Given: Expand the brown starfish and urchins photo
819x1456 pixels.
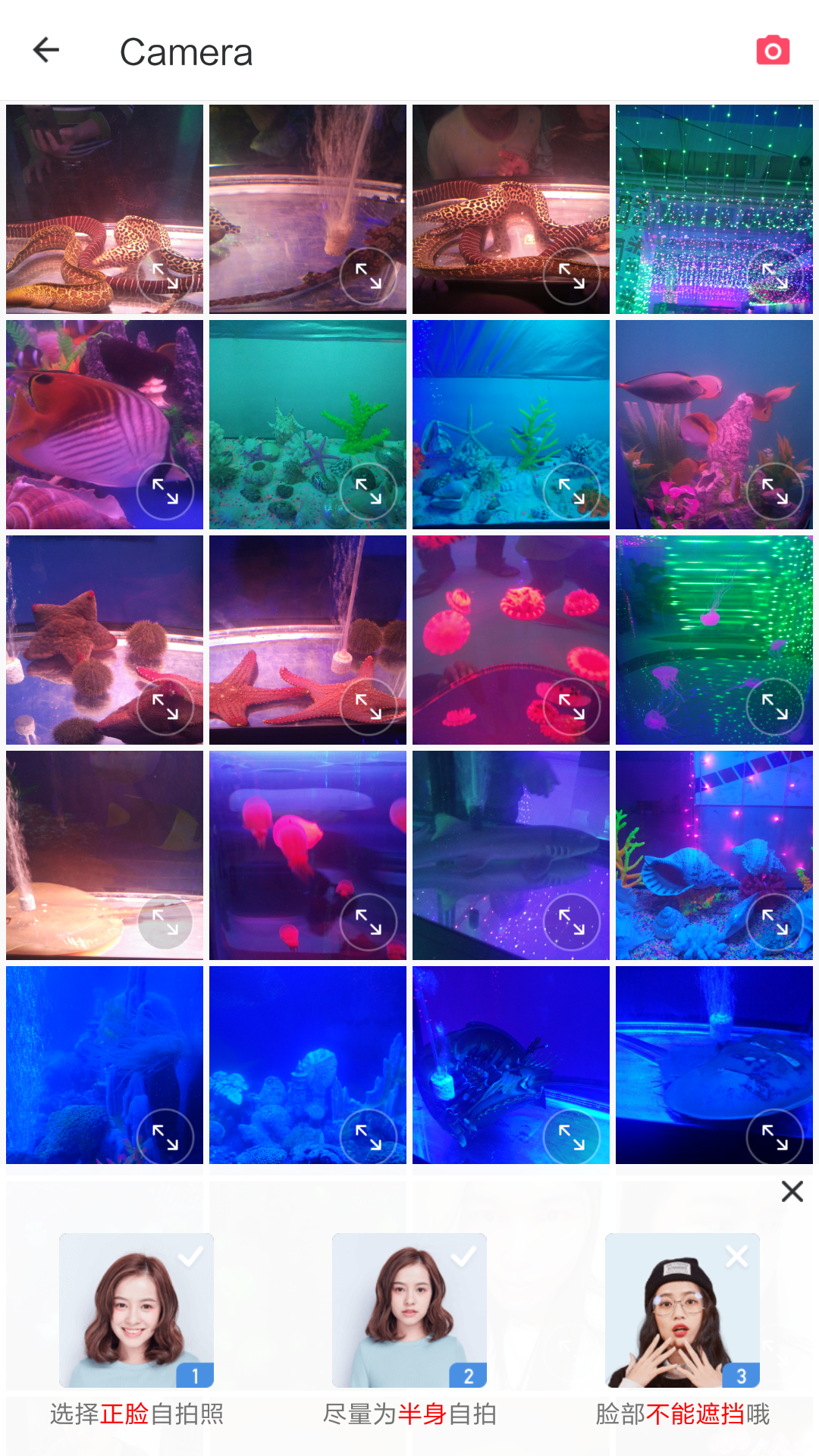Looking at the screenshot, I should click(x=165, y=707).
